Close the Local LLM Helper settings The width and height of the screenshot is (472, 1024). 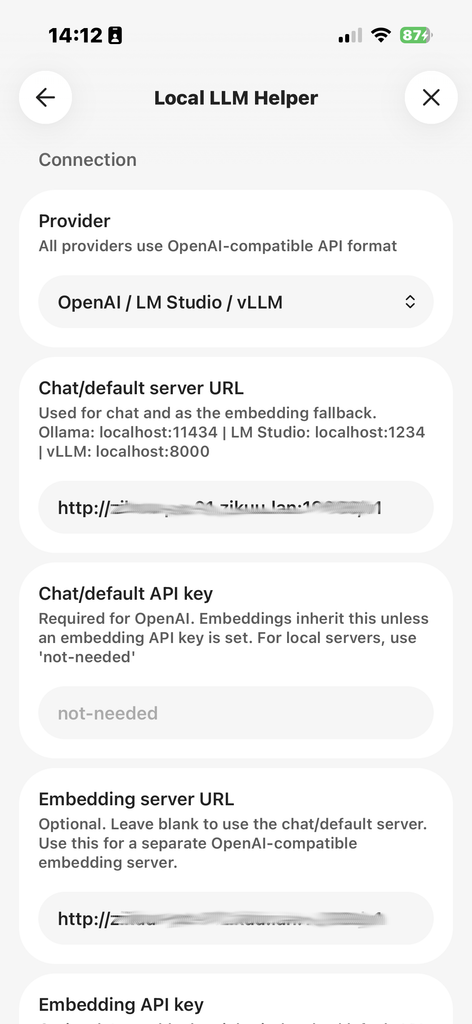(431, 97)
